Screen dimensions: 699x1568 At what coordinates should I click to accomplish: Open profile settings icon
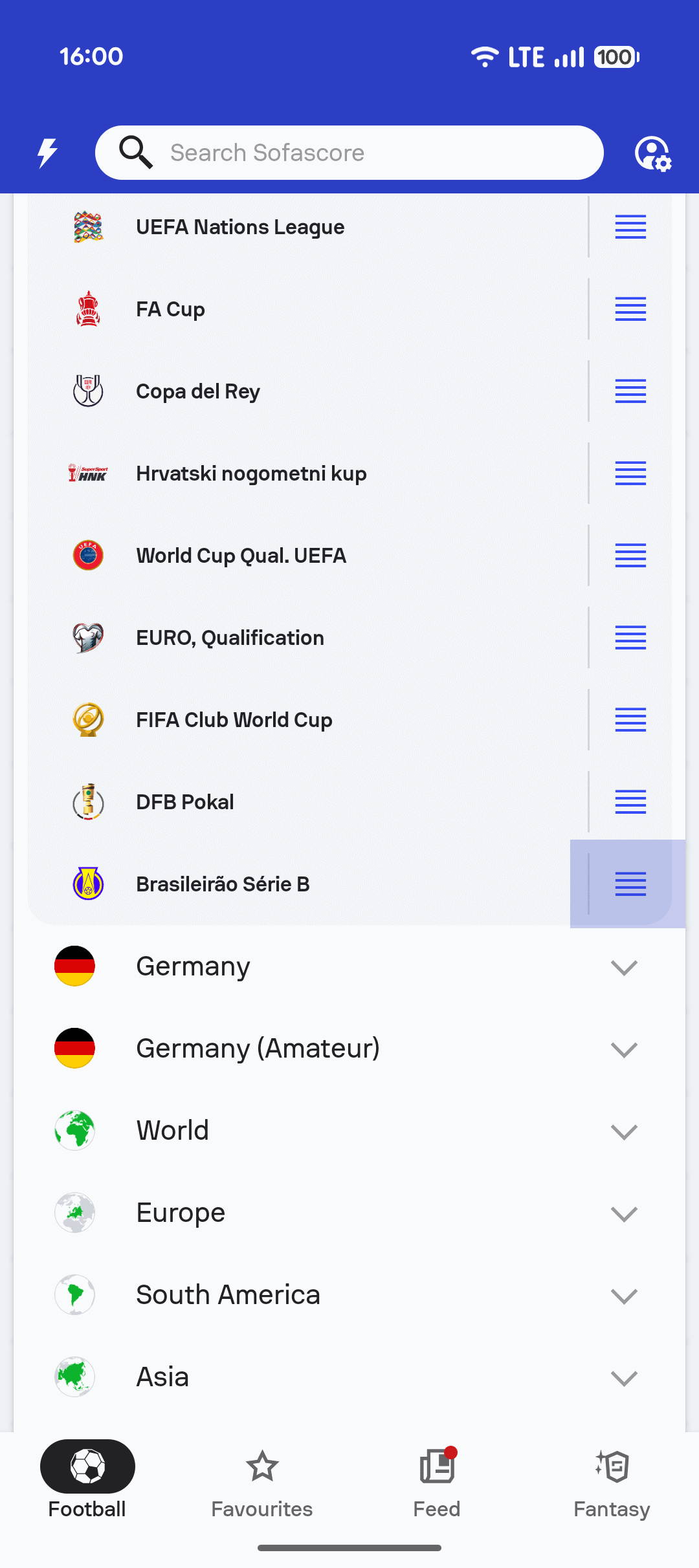tap(652, 153)
